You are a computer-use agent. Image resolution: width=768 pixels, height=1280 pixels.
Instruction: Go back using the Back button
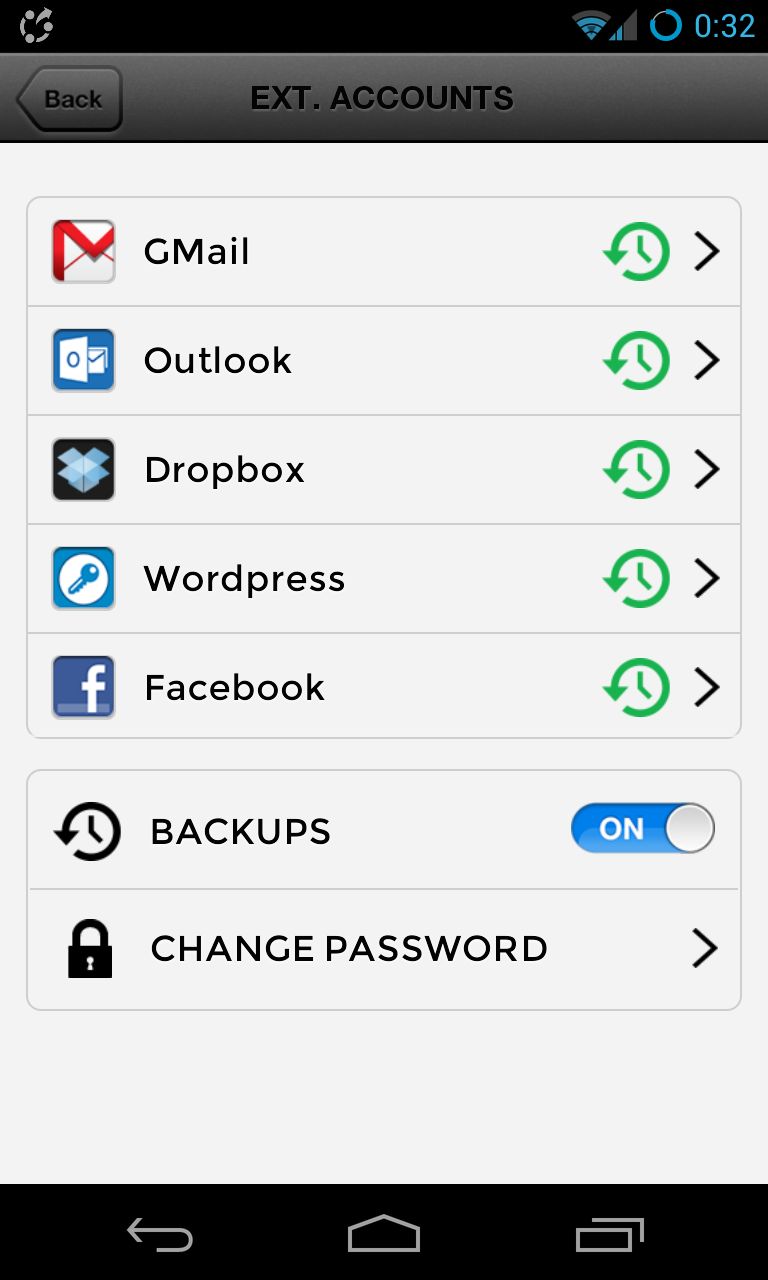(69, 99)
